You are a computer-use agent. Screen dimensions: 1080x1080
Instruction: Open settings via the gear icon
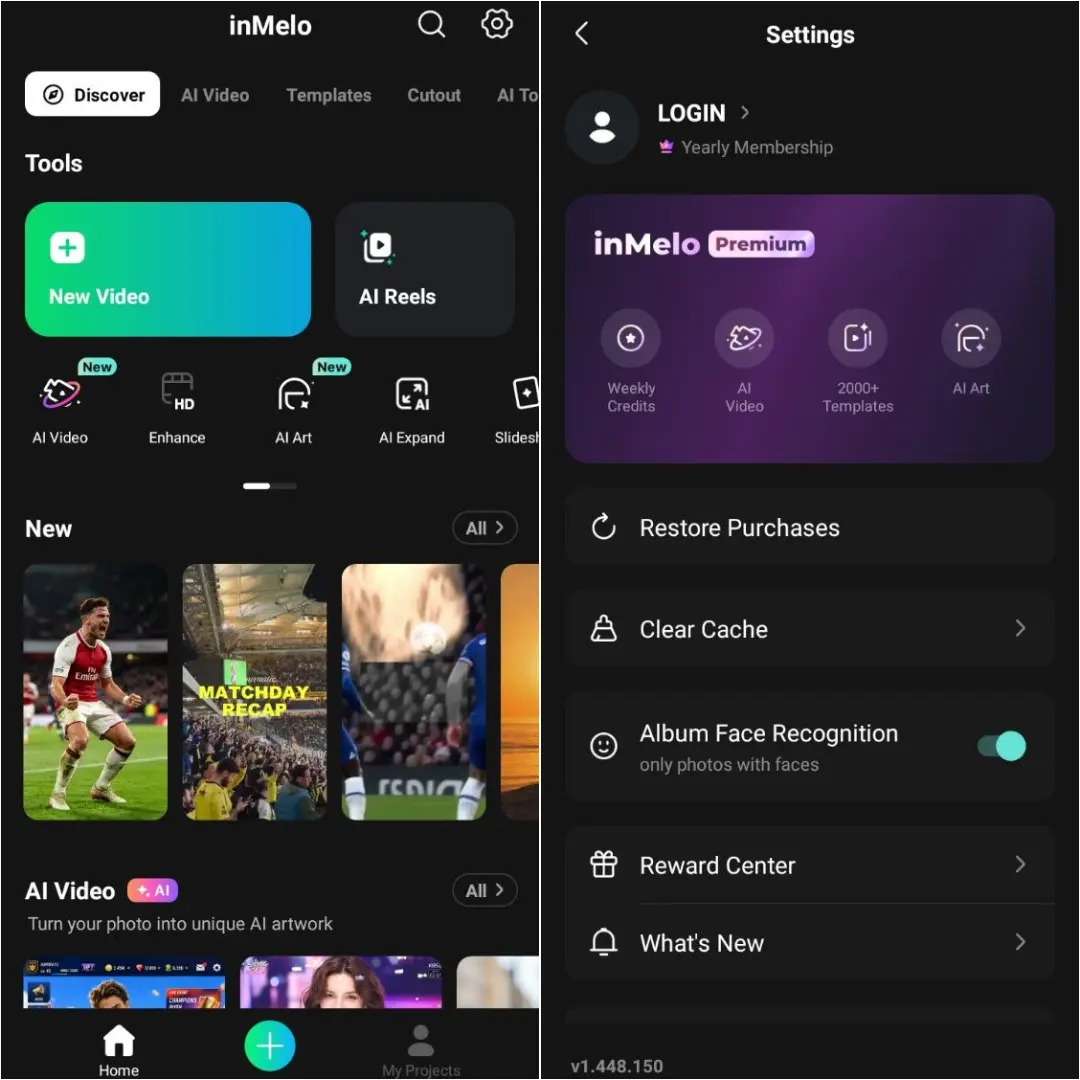497,25
